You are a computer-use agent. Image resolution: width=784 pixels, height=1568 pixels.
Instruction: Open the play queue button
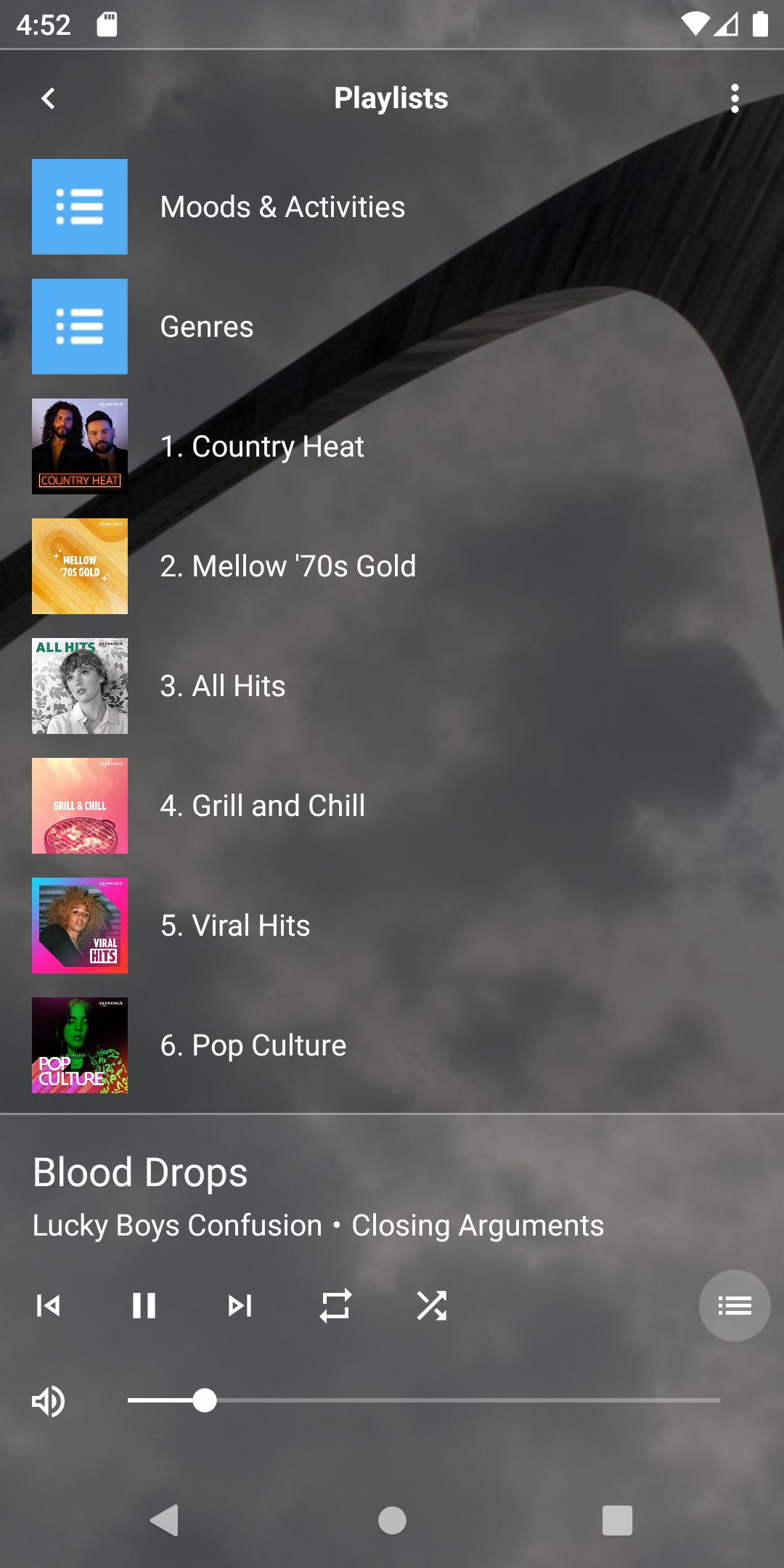734,1306
